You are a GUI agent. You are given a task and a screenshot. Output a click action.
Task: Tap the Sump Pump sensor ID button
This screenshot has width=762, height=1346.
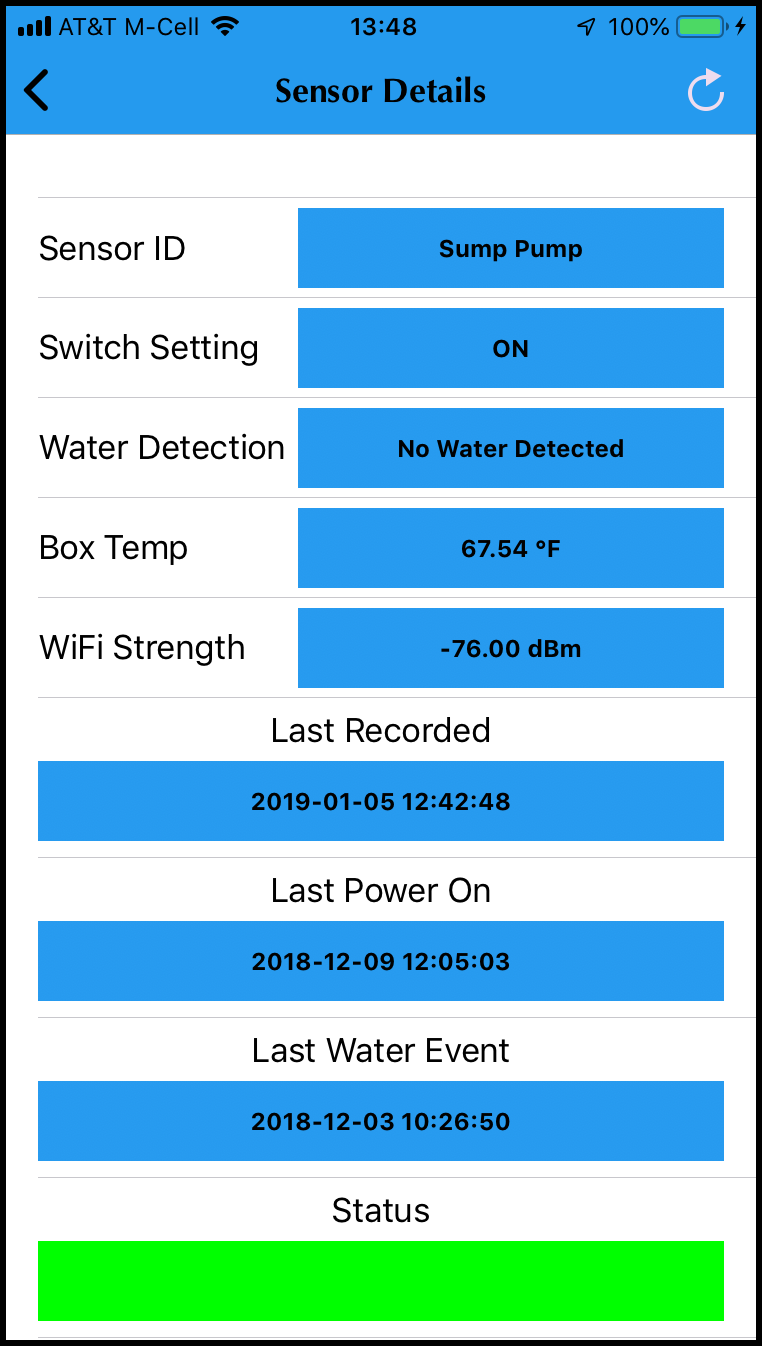510,248
